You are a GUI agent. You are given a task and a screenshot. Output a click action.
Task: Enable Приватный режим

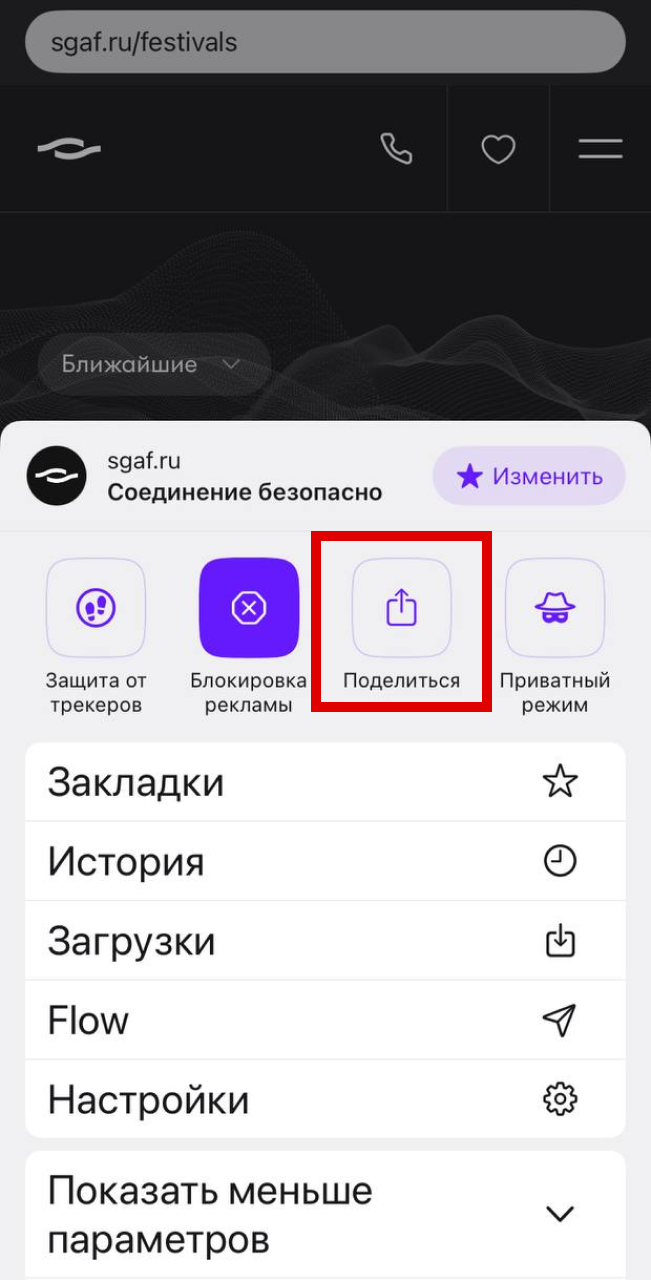(x=555, y=608)
